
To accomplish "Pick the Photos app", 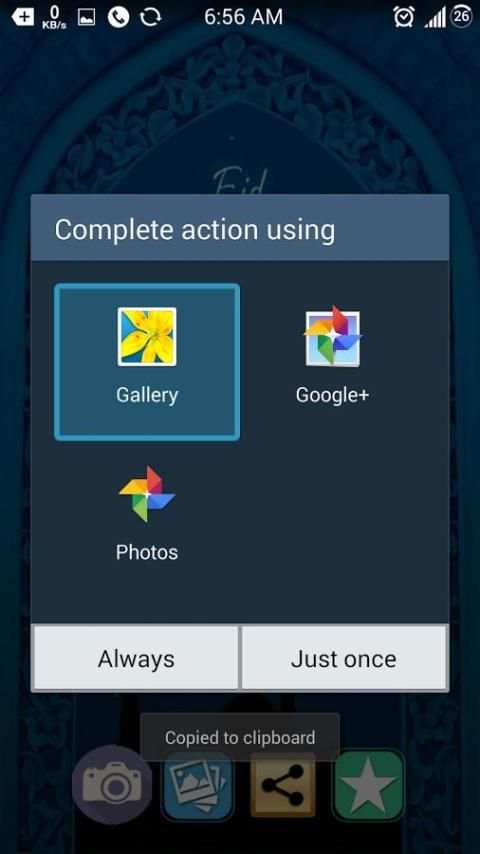I will [x=147, y=514].
